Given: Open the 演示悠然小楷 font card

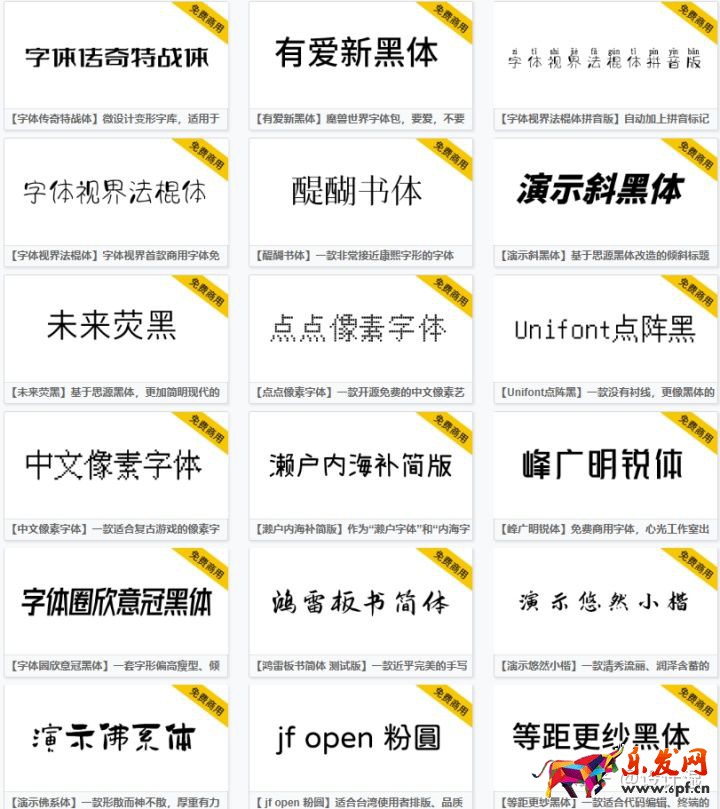Looking at the screenshot, I should tap(604, 601).
